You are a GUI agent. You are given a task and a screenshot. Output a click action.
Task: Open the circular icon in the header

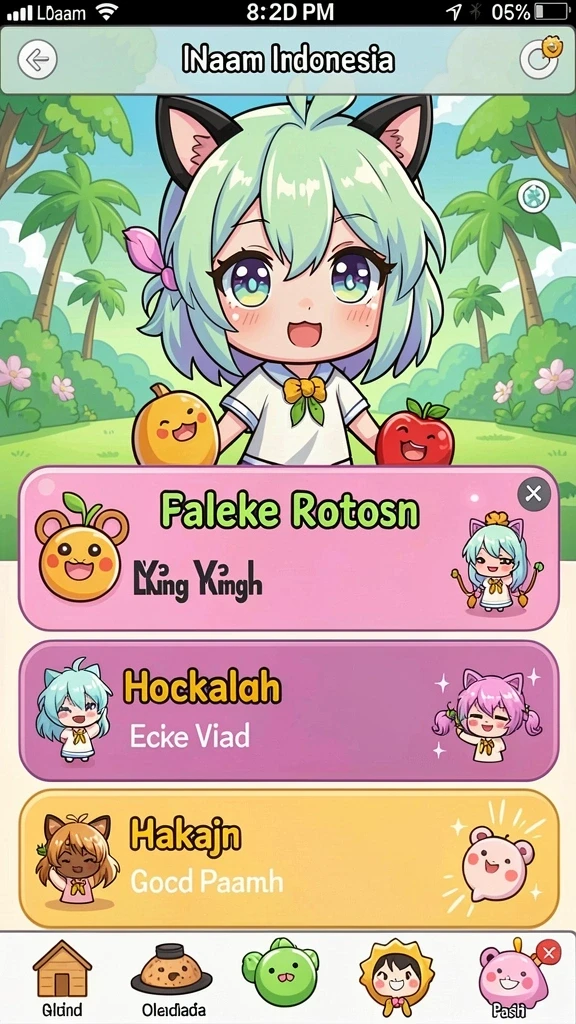coord(539,59)
